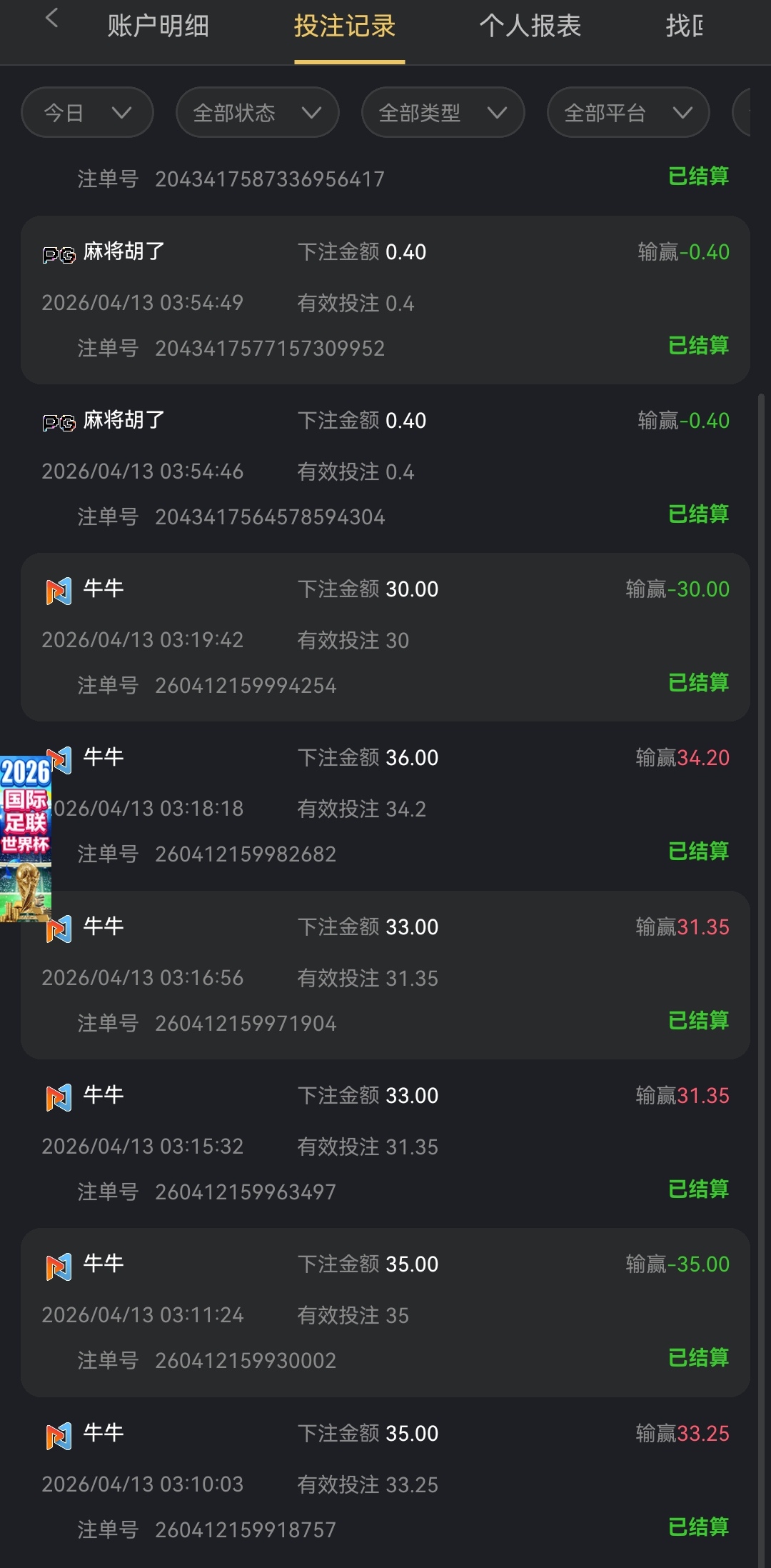Expand the 今日 date filter

tap(87, 112)
